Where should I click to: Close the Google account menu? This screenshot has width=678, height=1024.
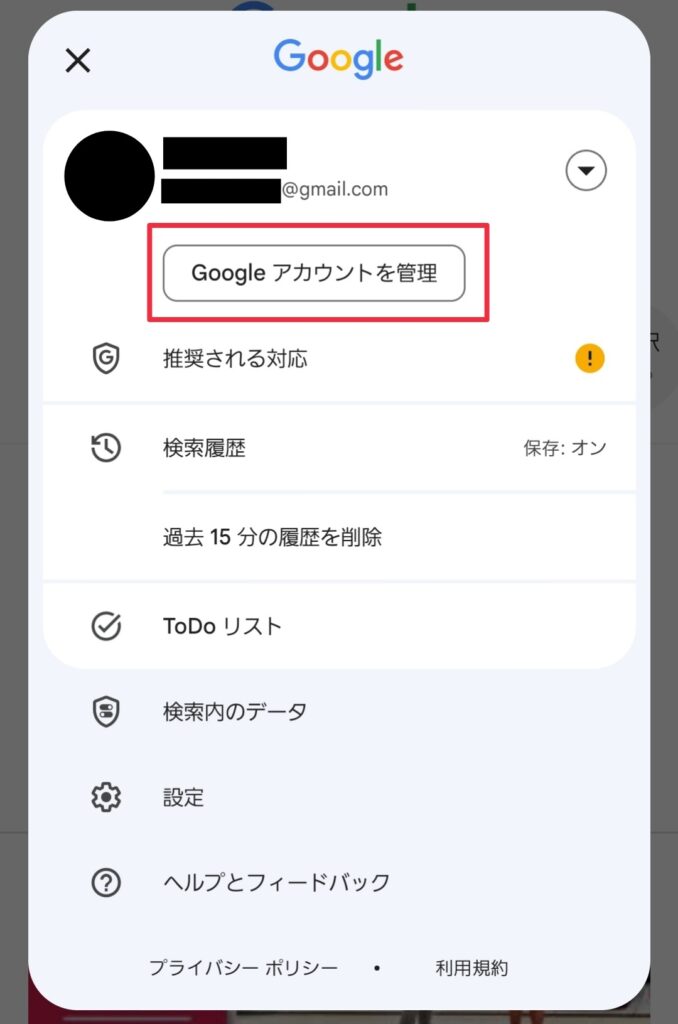[x=77, y=61]
